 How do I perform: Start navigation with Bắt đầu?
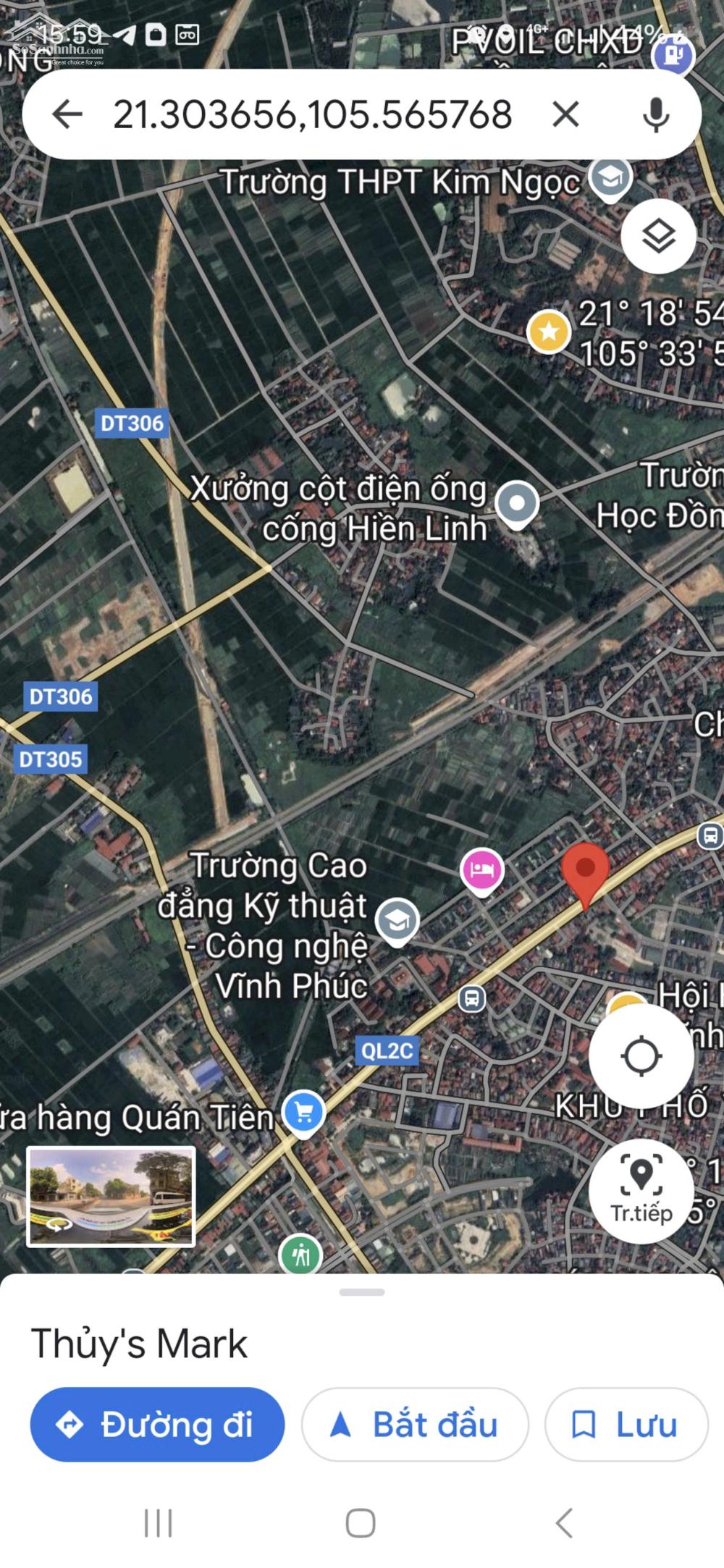[x=415, y=1425]
